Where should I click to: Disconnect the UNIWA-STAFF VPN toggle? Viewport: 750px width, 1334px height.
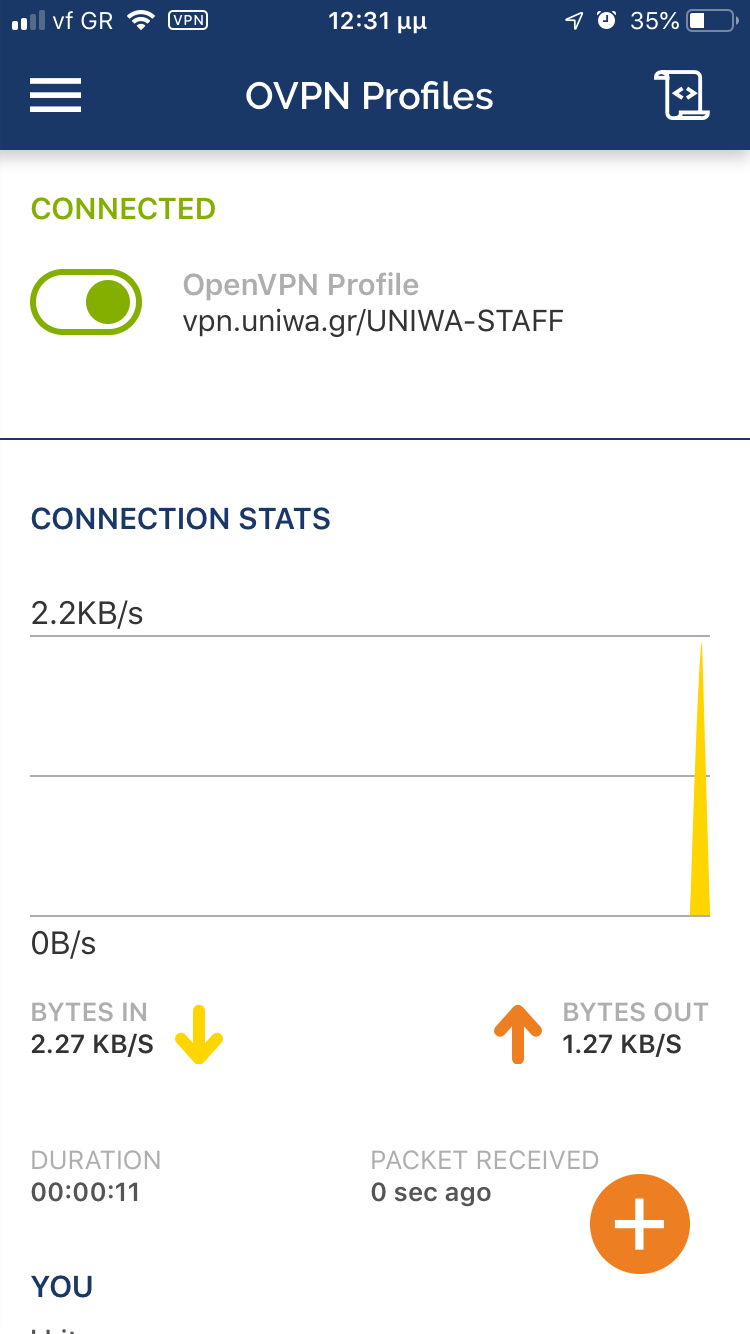(x=86, y=301)
